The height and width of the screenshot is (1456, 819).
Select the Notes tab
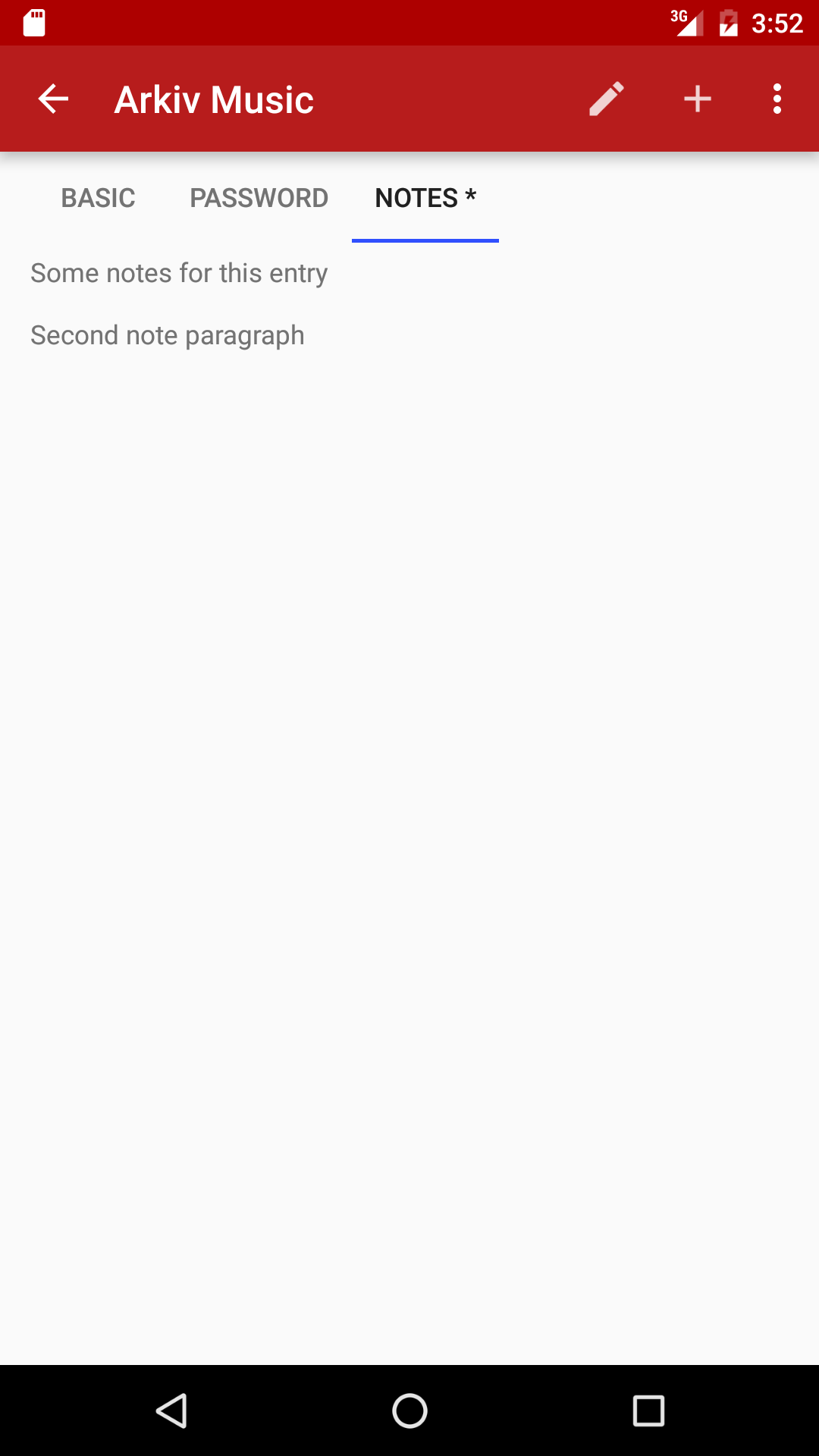(x=425, y=198)
